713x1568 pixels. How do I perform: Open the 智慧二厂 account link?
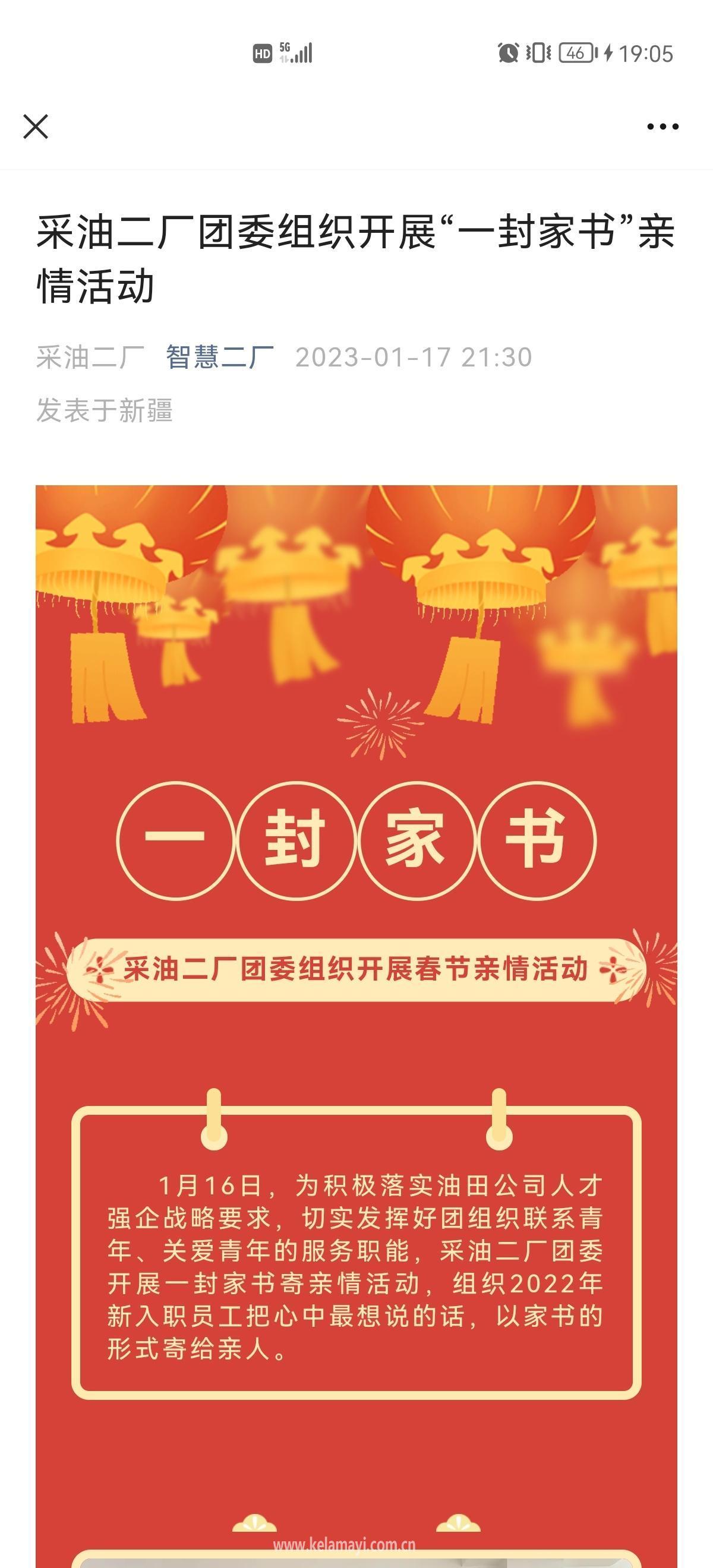pyautogui.click(x=220, y=358)
